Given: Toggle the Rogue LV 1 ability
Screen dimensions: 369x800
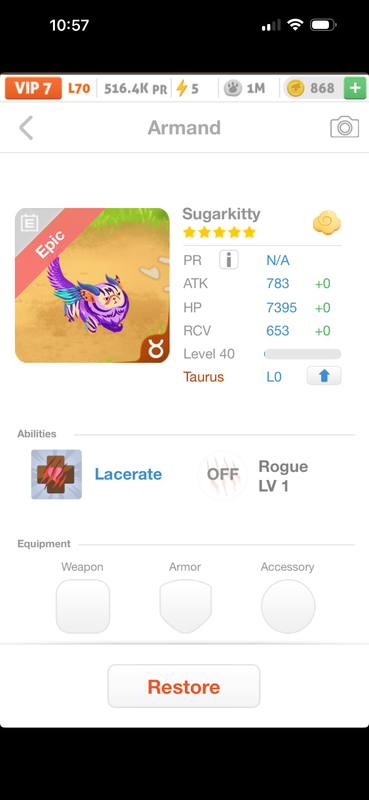Looking at the screenshot, I should (x=223, y=475).
